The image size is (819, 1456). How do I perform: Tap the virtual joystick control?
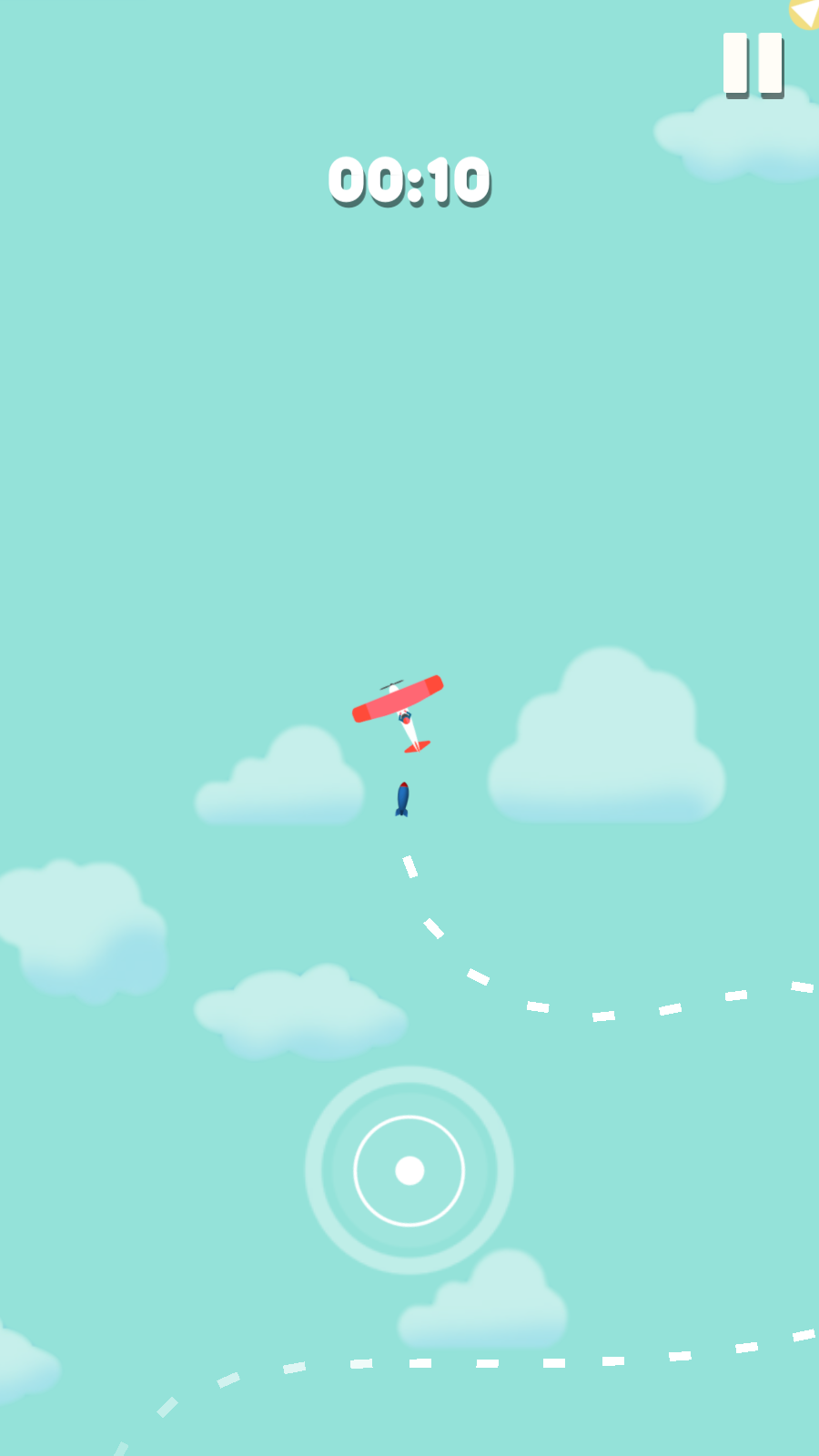tap(409, 1170)
